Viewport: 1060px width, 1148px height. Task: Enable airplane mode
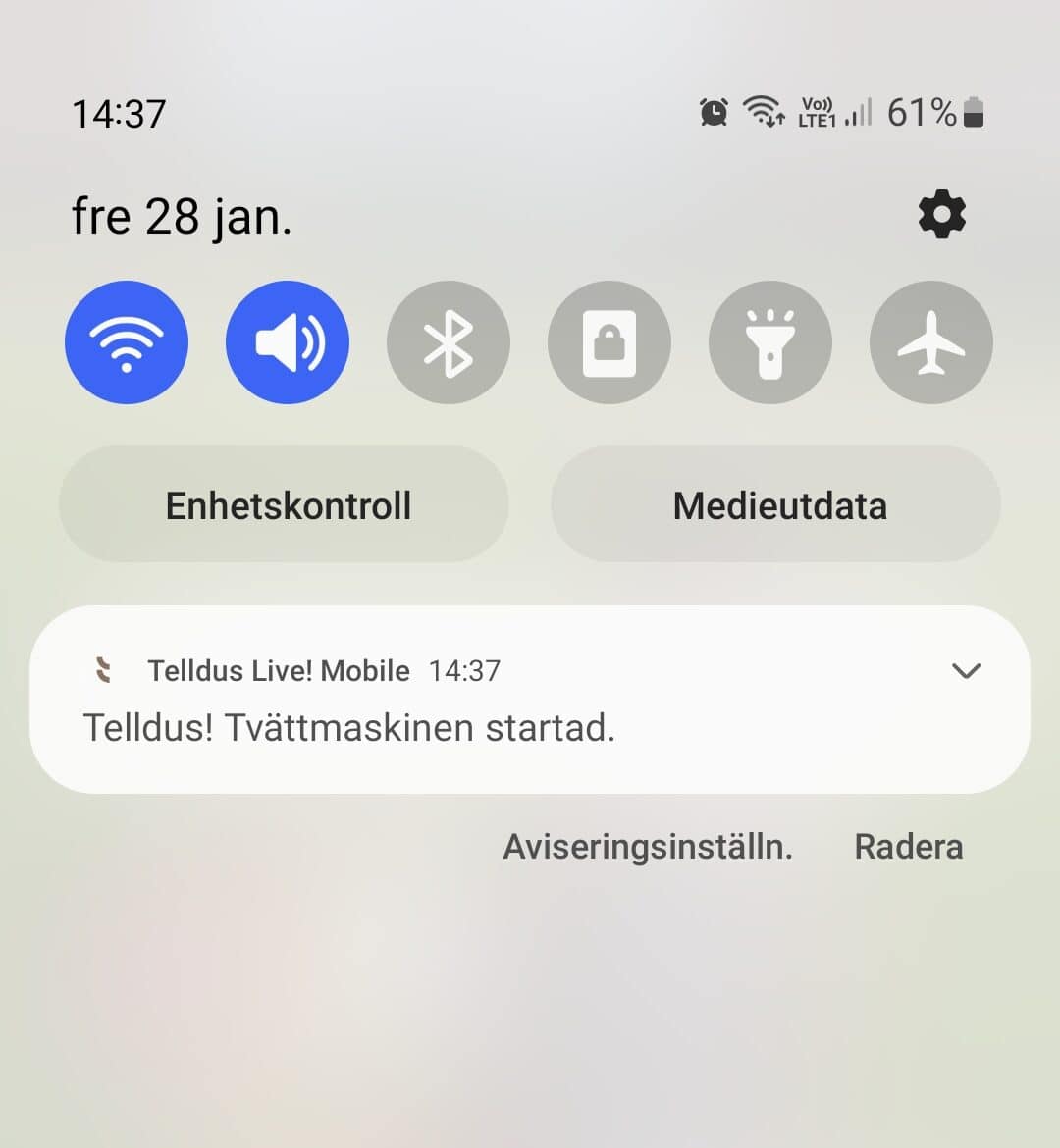931,342
